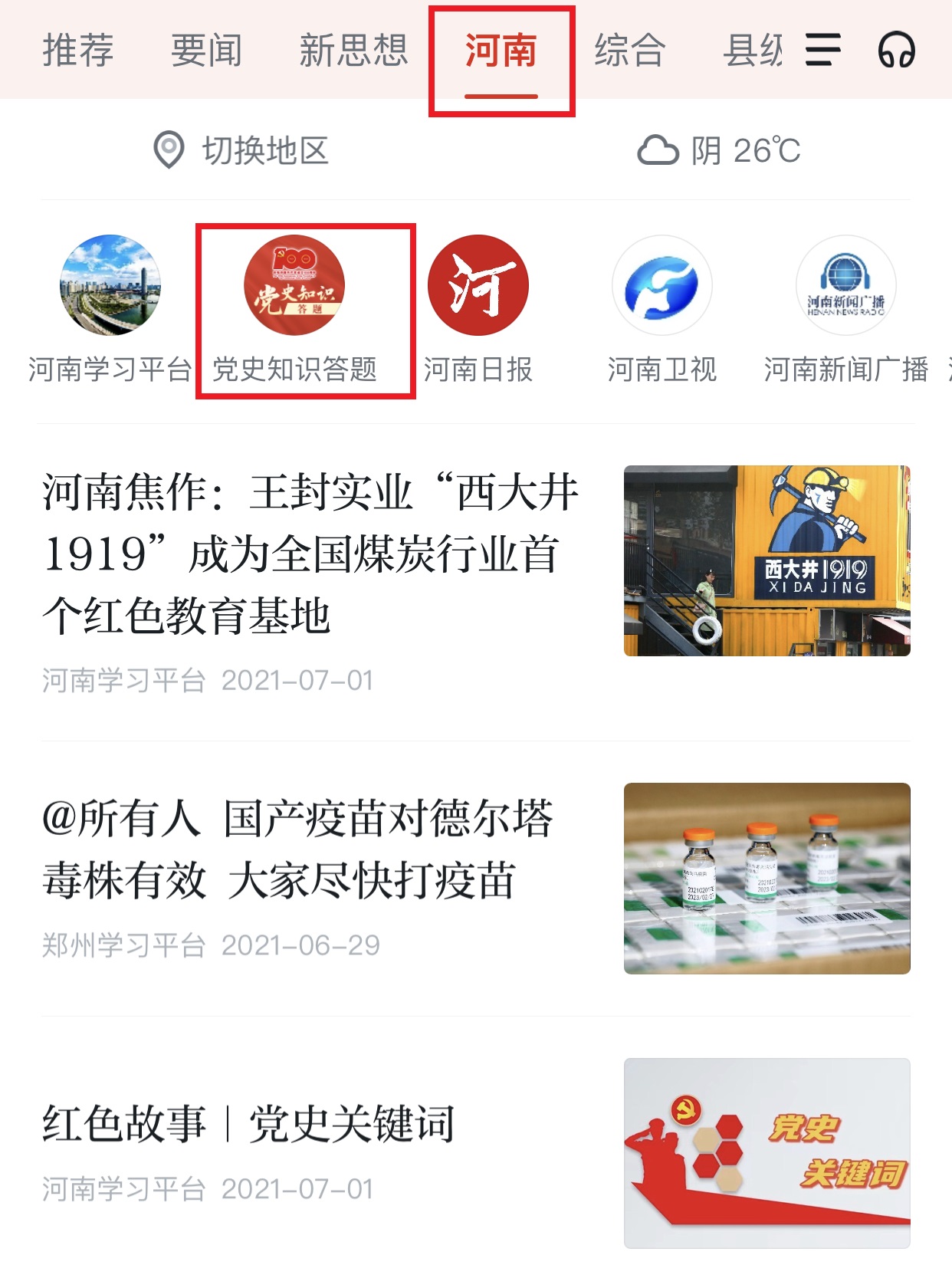Select the 河南 tab
952x1288 pixels.
501,52
